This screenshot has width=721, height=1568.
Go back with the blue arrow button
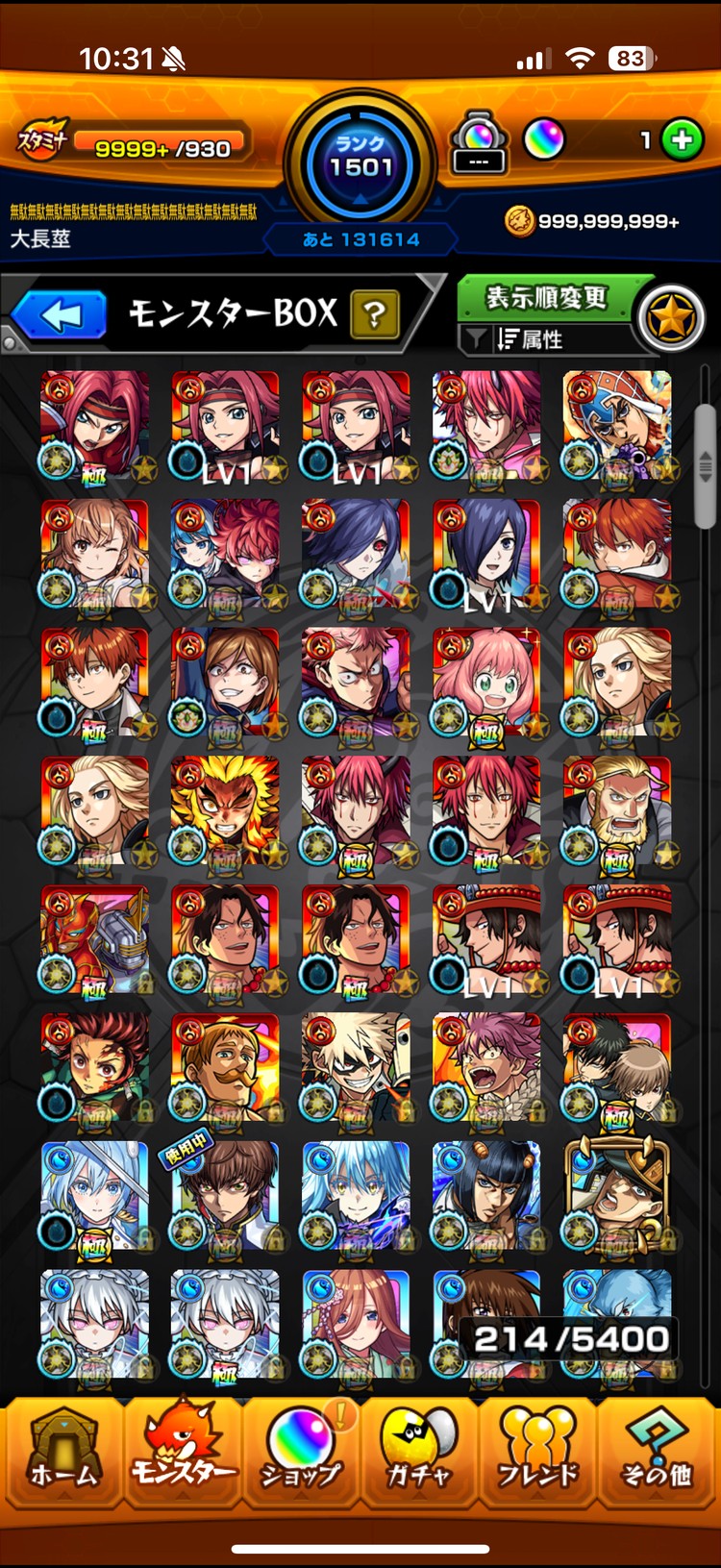point(60,314)
